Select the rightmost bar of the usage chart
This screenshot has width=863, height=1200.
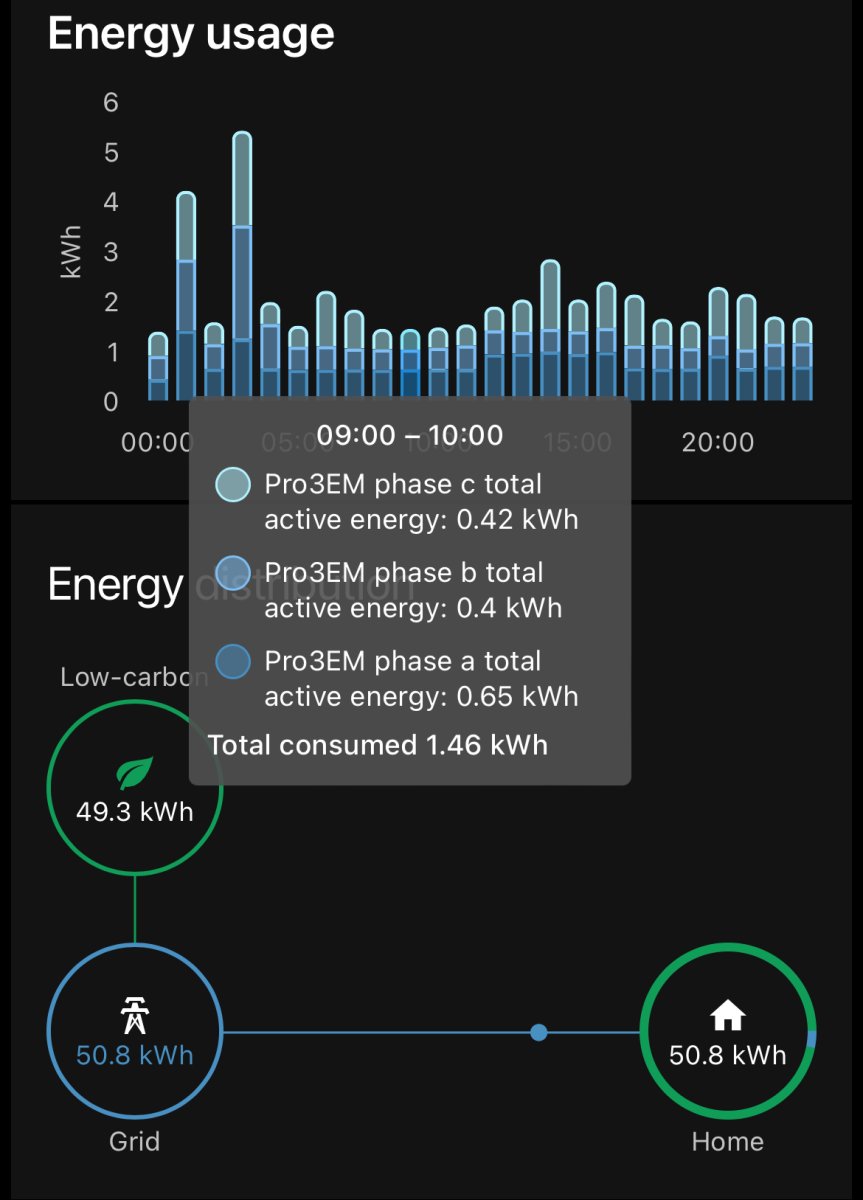802,362
